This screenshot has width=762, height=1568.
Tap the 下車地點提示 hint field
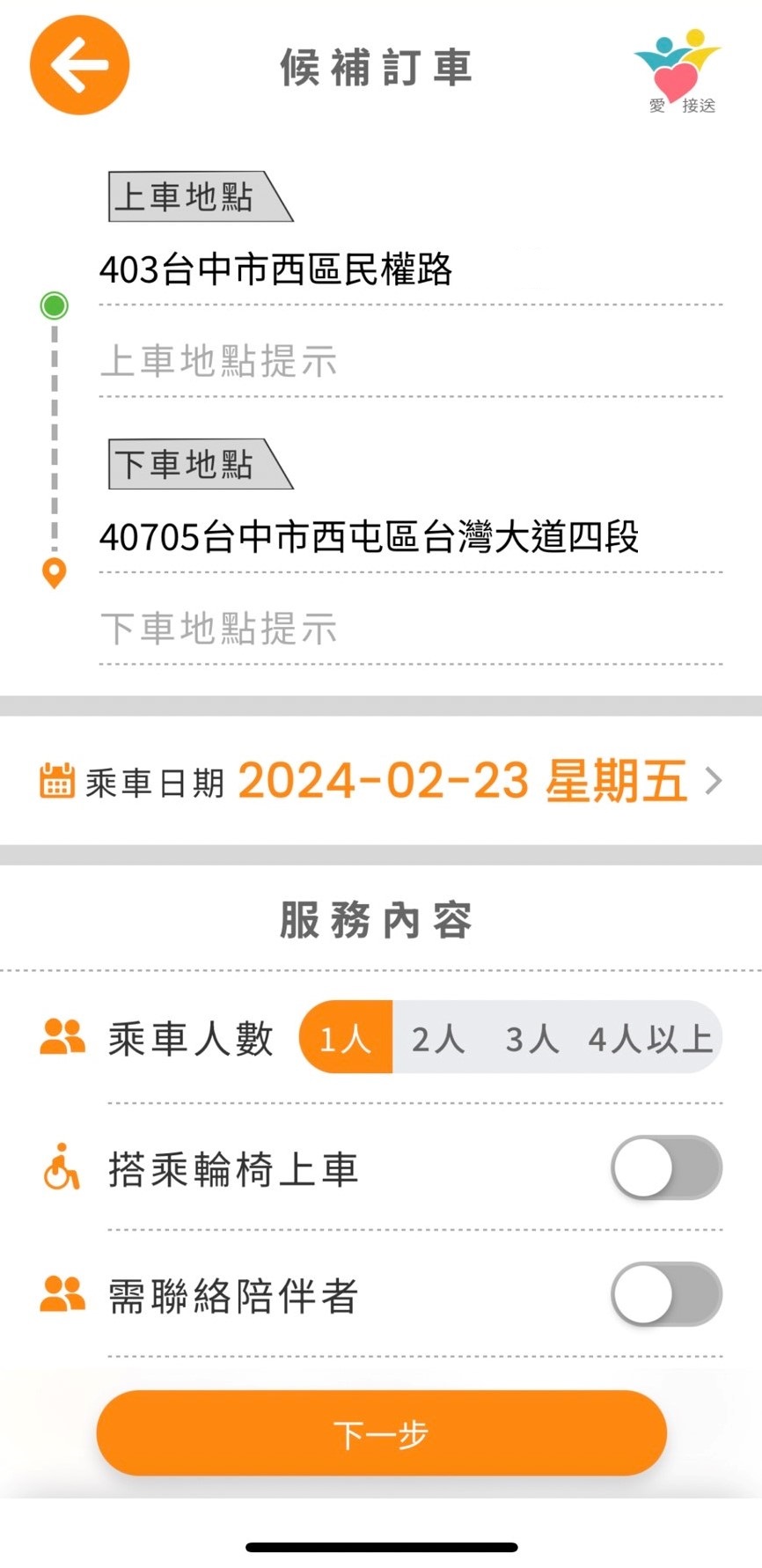pos(410,629)
